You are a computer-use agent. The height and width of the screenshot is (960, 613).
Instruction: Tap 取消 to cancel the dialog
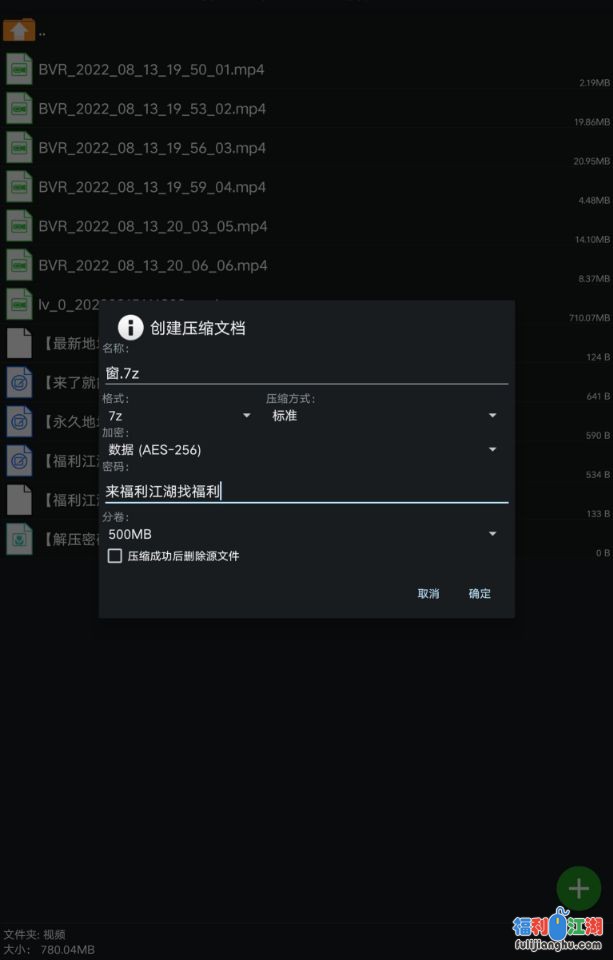[x=428, y=593]
